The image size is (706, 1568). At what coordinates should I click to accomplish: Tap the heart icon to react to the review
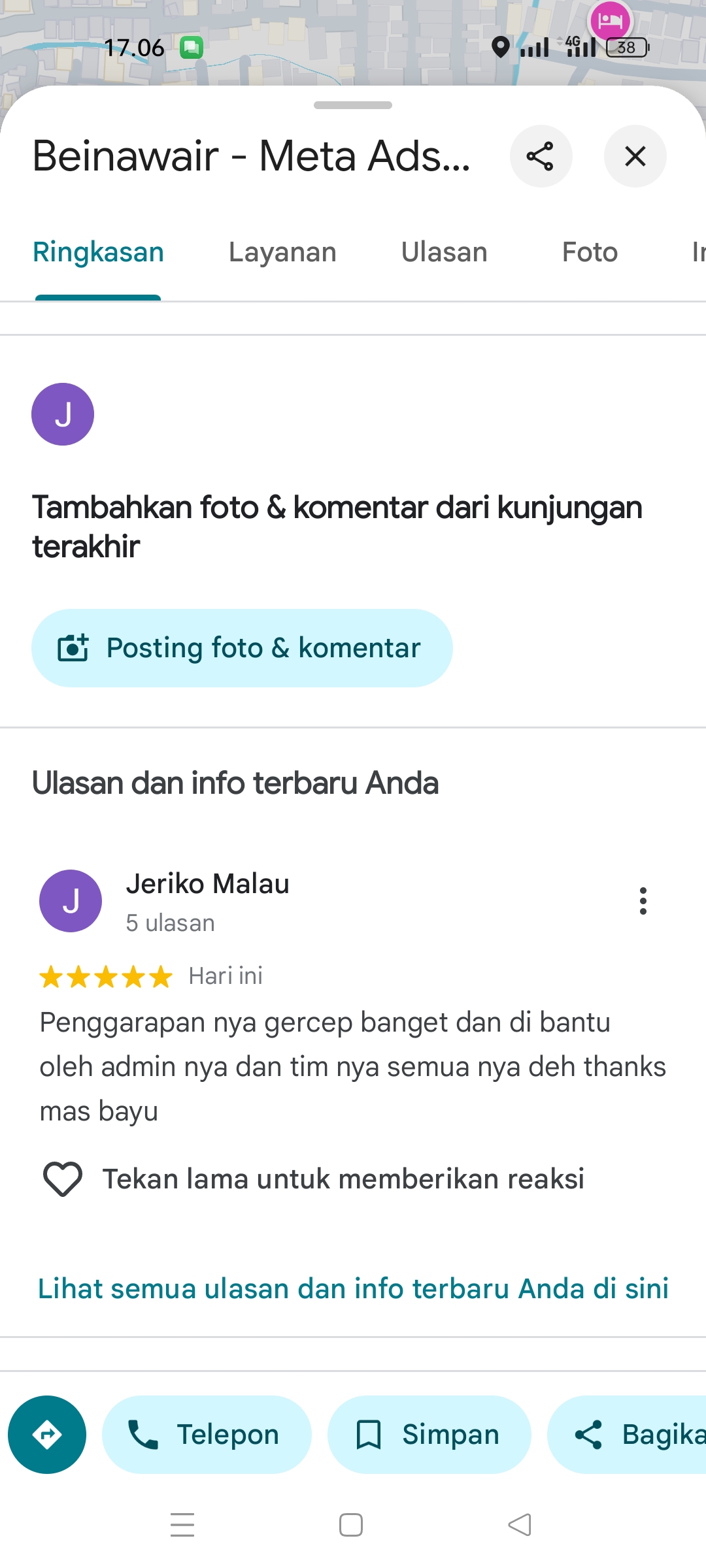(x=63, y=1179)
